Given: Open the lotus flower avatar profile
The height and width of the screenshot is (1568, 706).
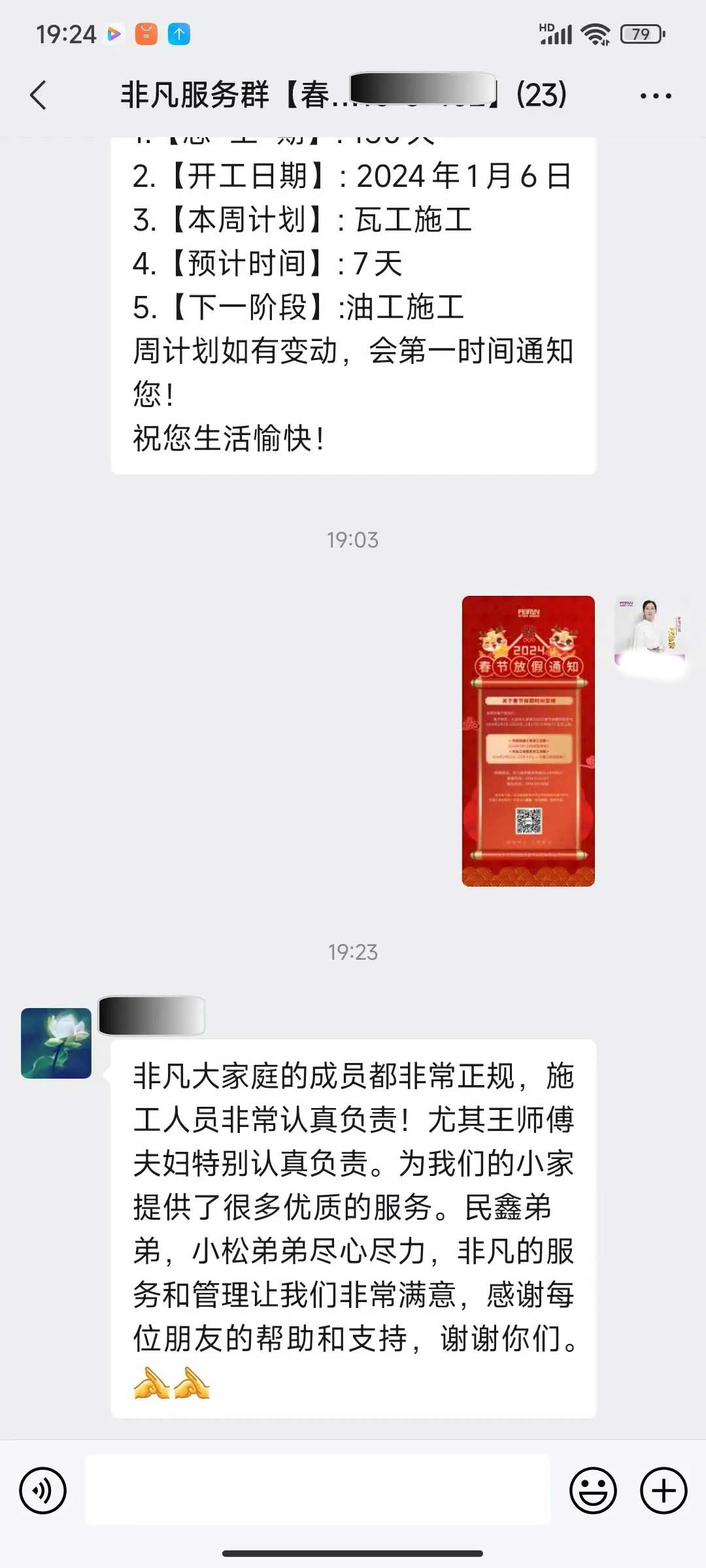Looking at the screenshot, I should click(56, 1043).
